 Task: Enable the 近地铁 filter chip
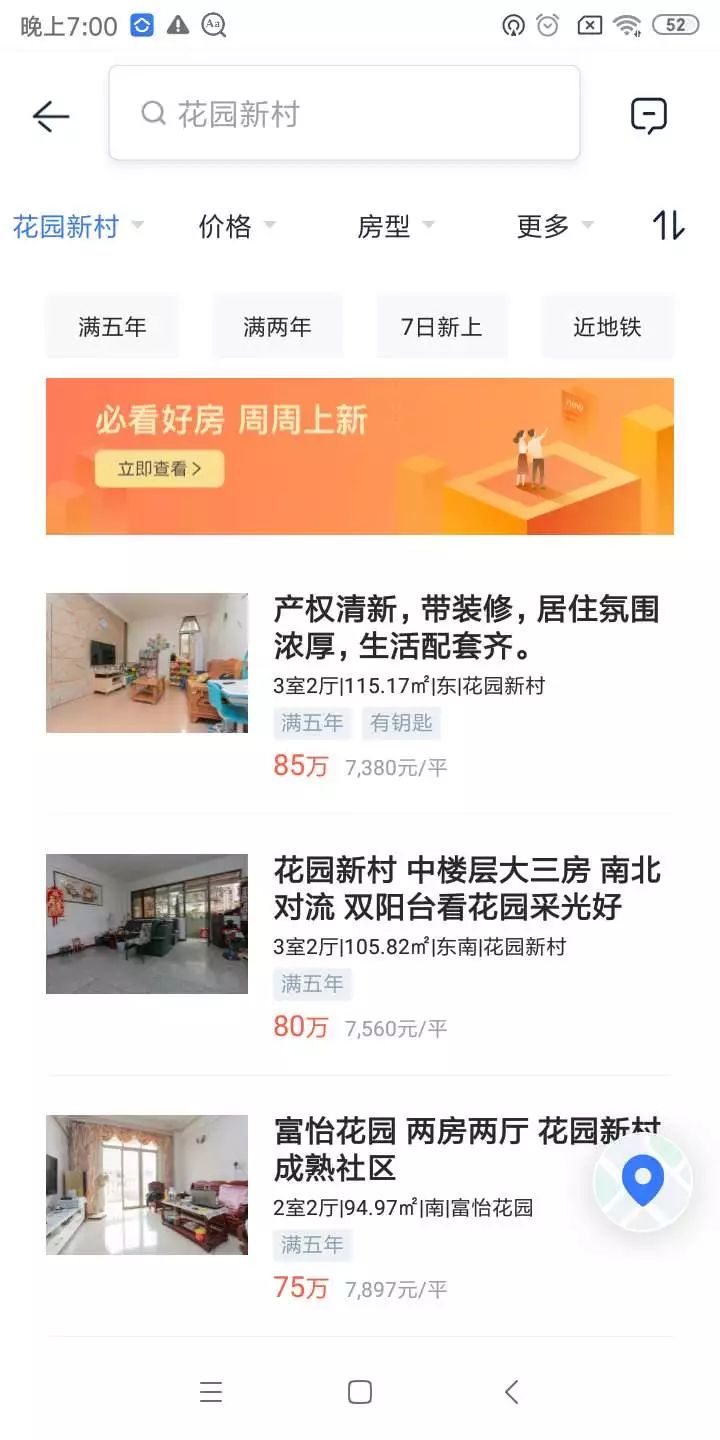(x=607, y=326)
